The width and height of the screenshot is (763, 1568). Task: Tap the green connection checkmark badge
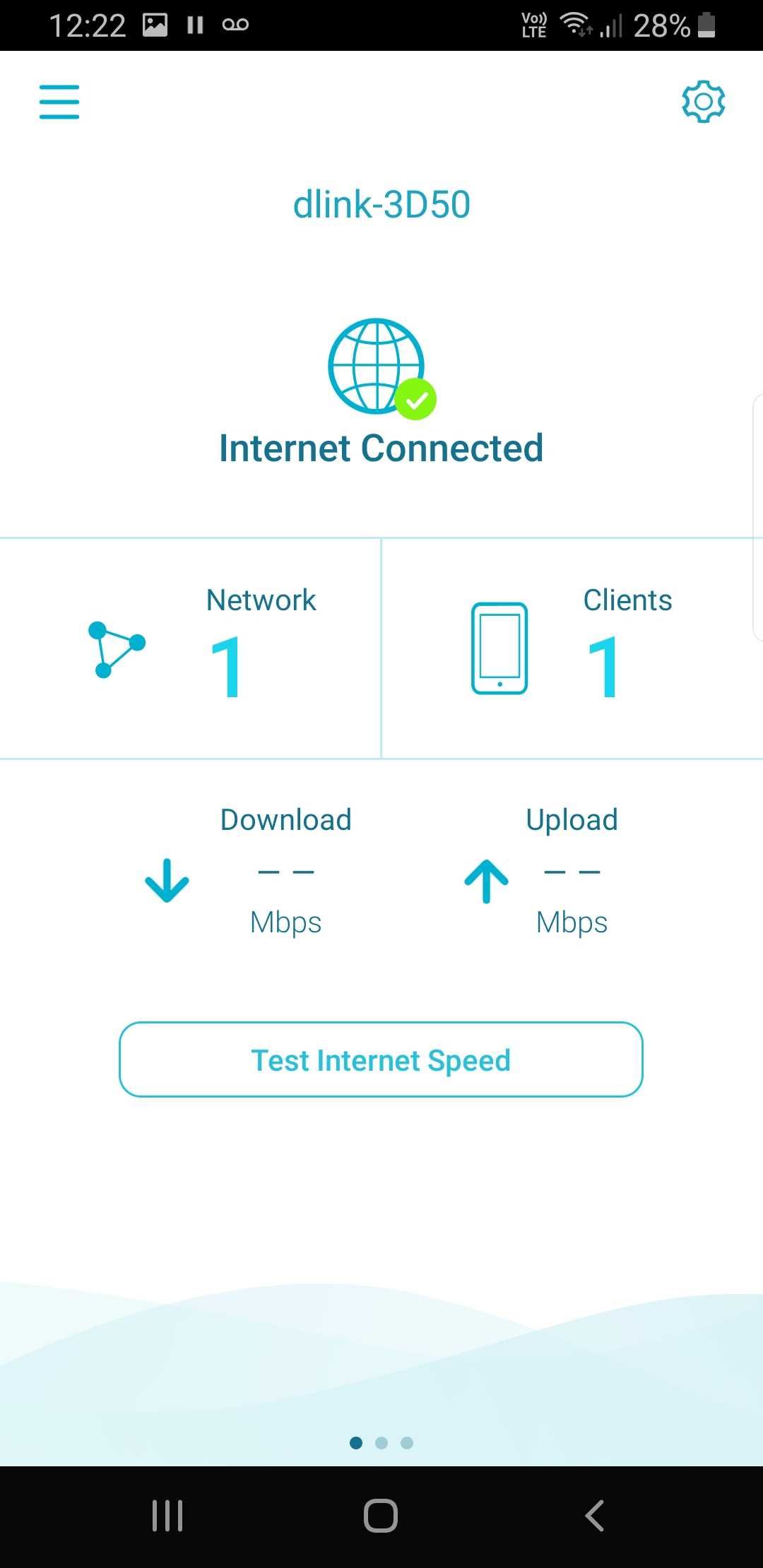[x=415, y=398]
